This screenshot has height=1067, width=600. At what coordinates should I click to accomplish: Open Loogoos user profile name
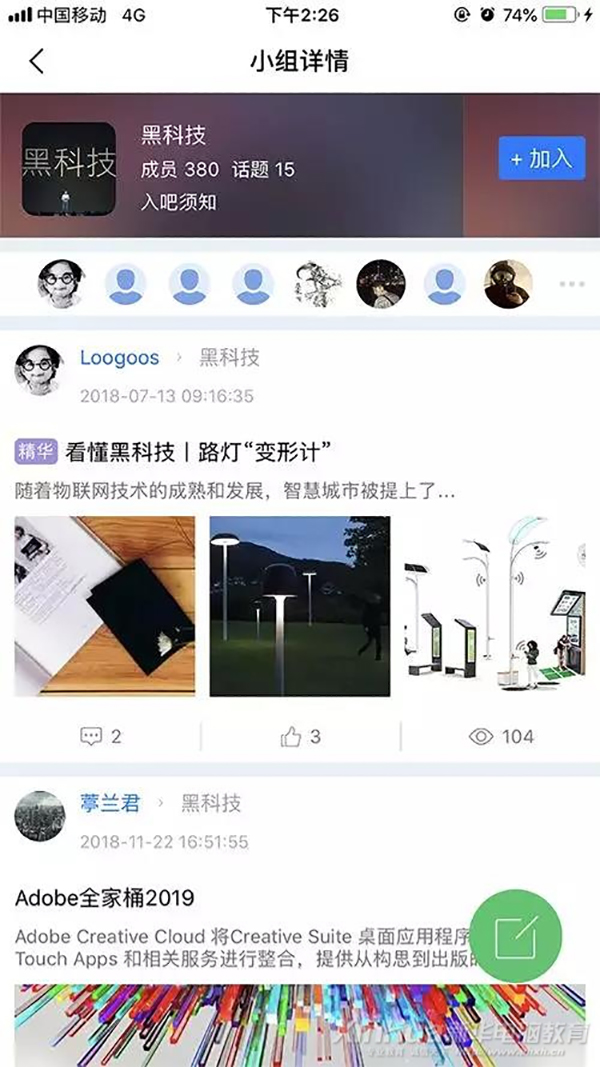pos(119,358)
